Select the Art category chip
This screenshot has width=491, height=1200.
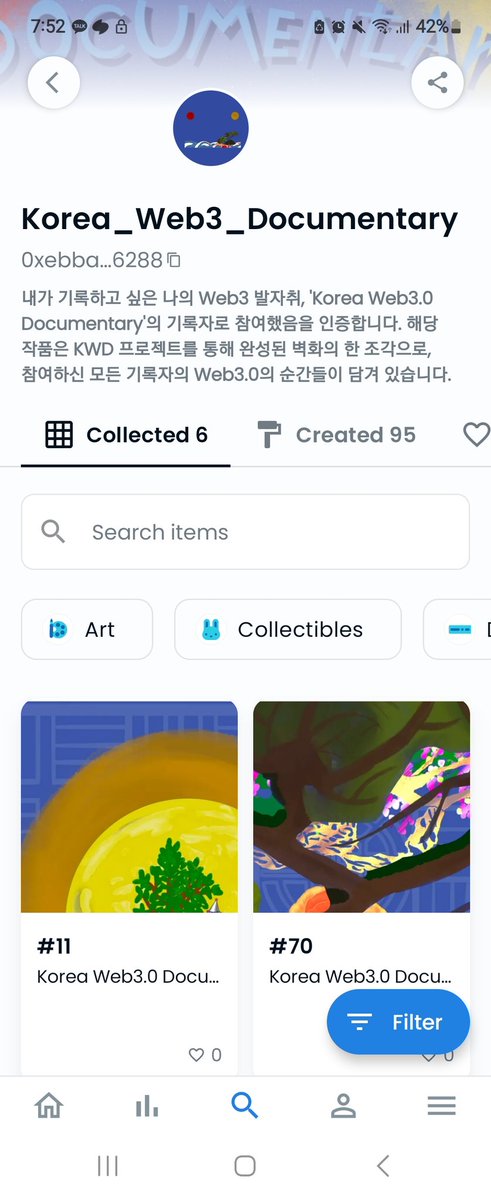pyautogui.click(x=87, y=629)
